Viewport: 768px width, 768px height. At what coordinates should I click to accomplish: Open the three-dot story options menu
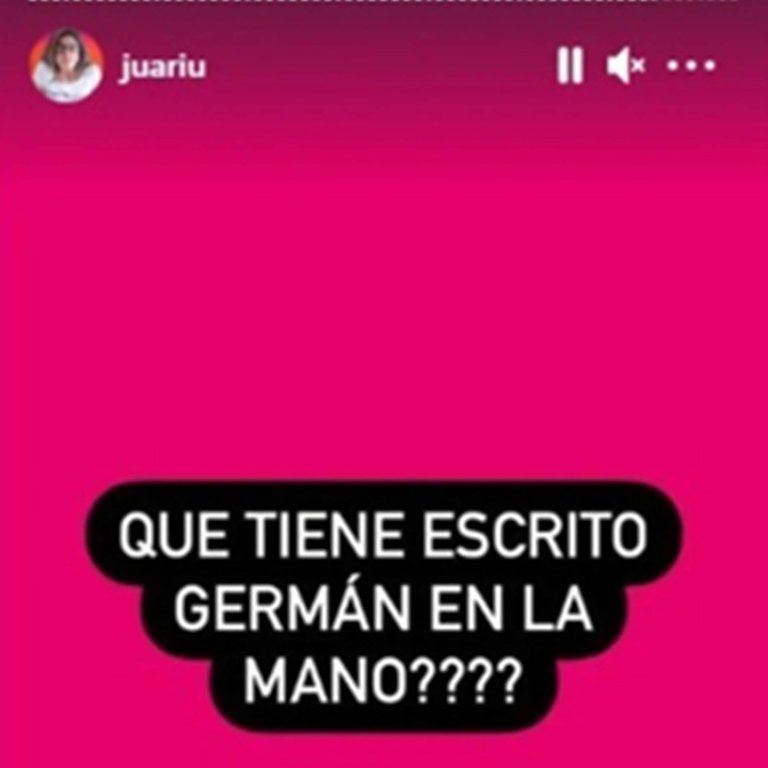tap(691, 67)
